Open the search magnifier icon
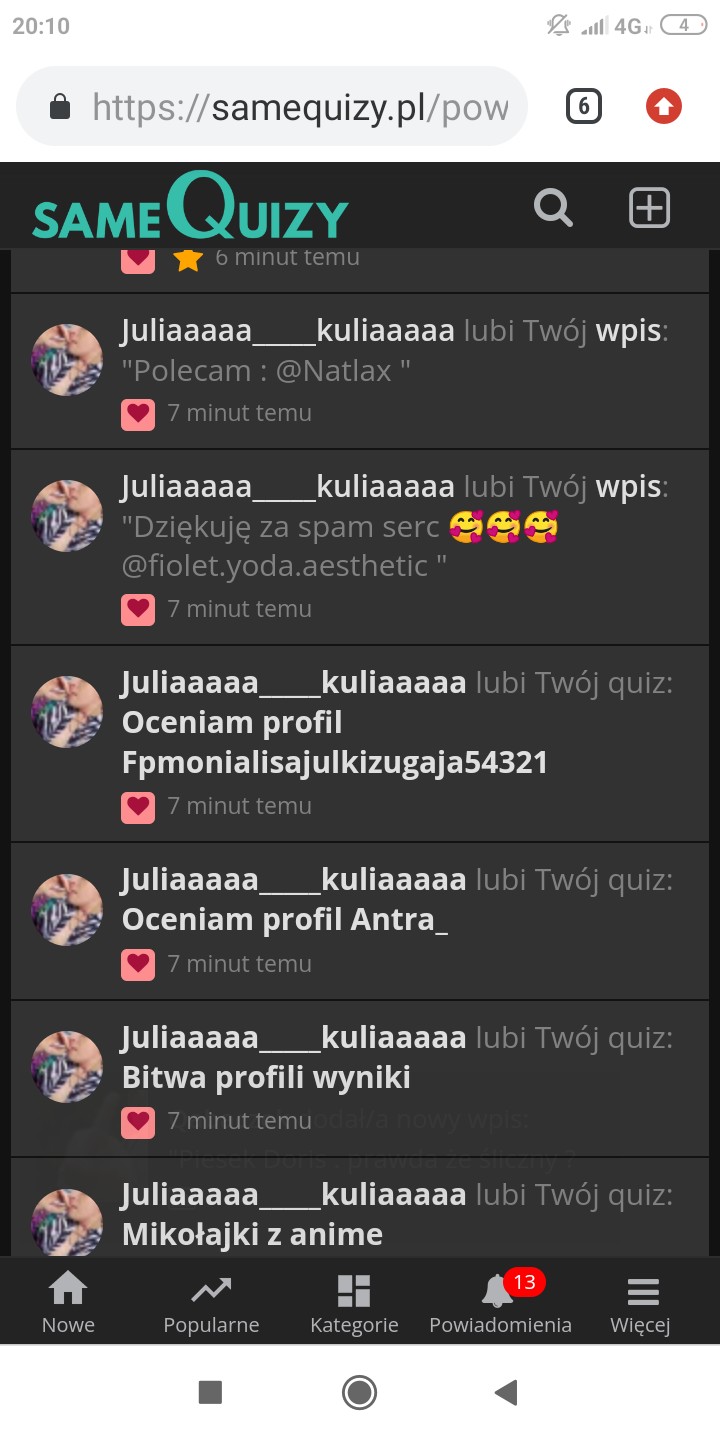 click(553, 208)
